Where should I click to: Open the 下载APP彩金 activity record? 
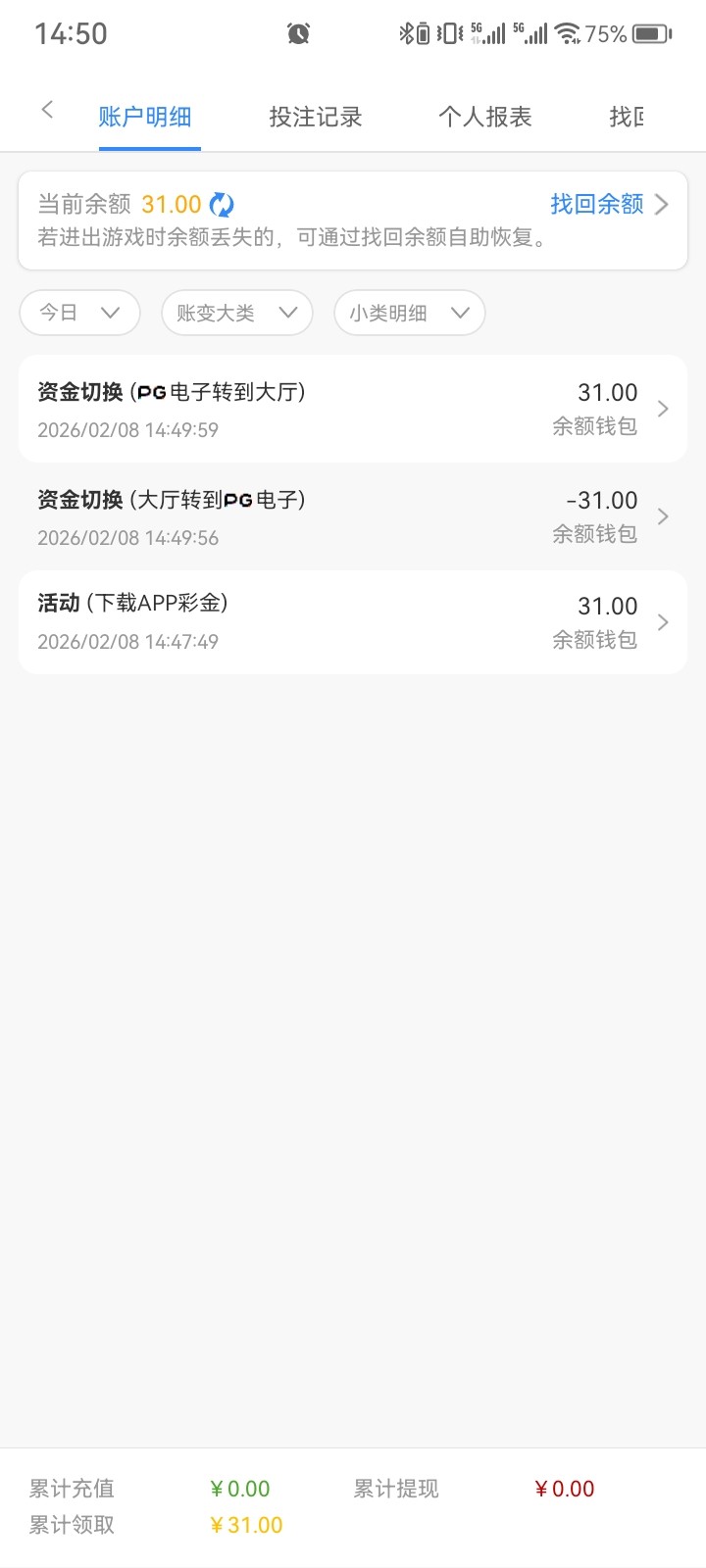(353, 622)
